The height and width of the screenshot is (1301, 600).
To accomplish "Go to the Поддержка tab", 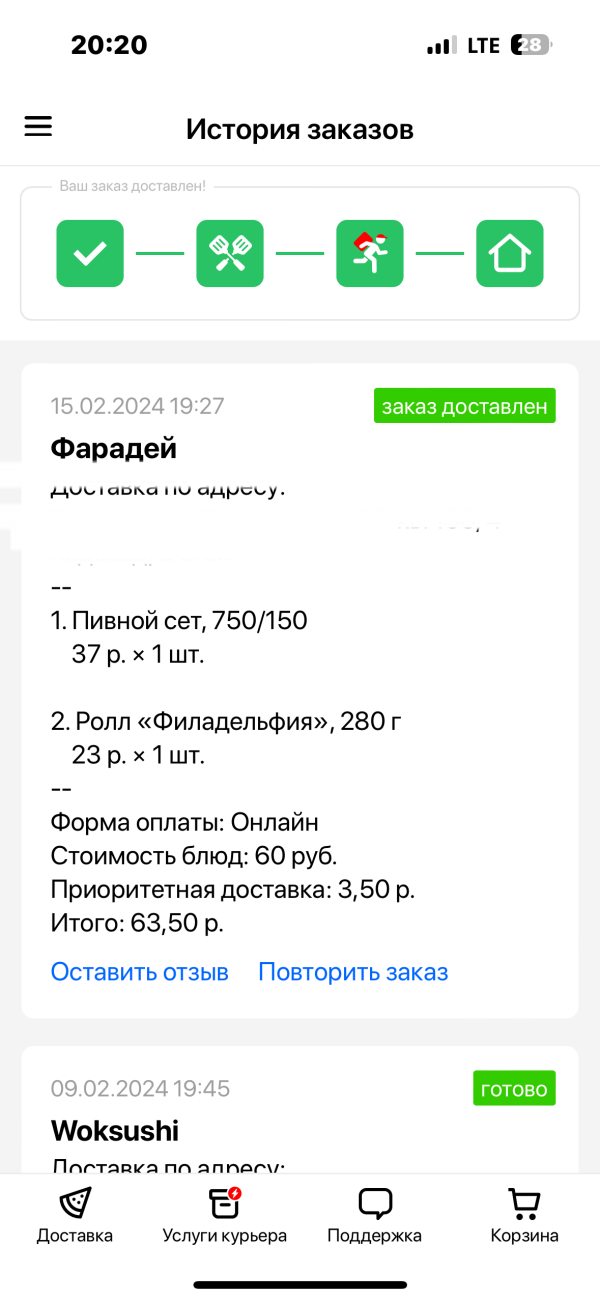I will [x=375, y=1215].
